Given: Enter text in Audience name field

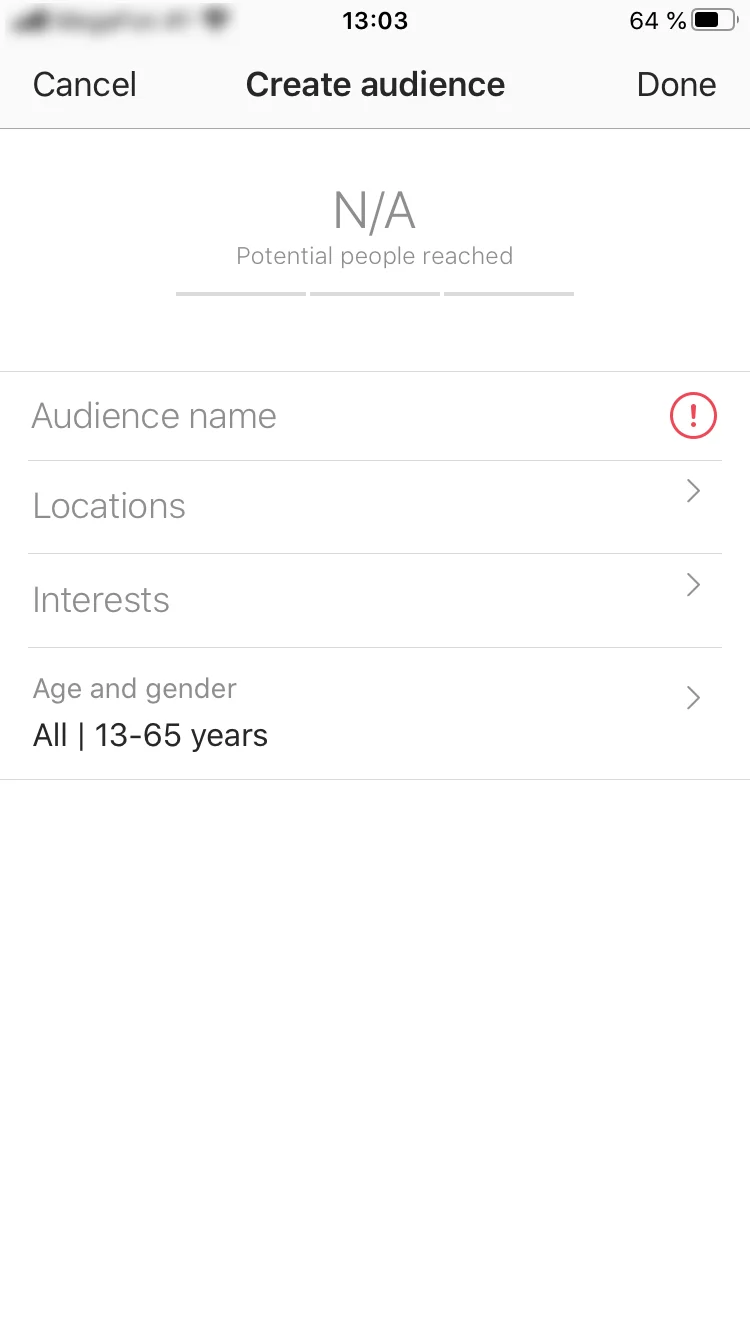Looking at the screenshot, I should point(300,416).
